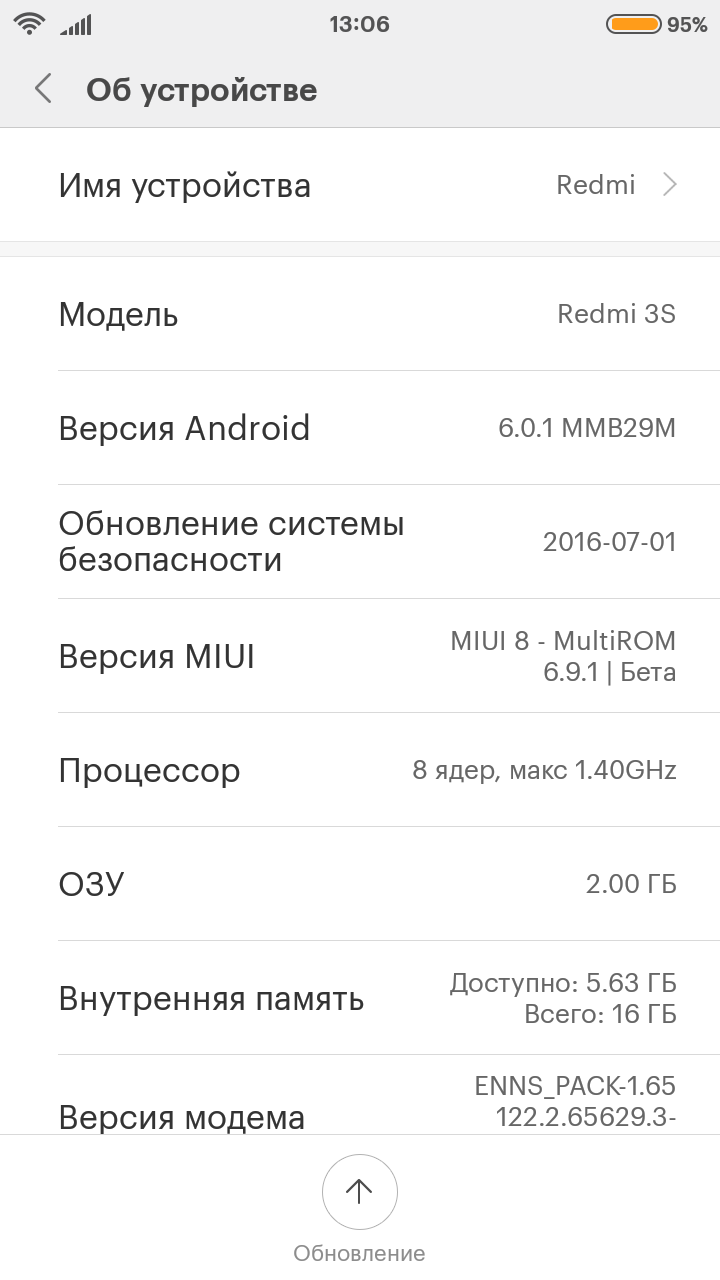Tap the Версия Android row
Screen dimensions: 720x1280
tap(360, 428)
